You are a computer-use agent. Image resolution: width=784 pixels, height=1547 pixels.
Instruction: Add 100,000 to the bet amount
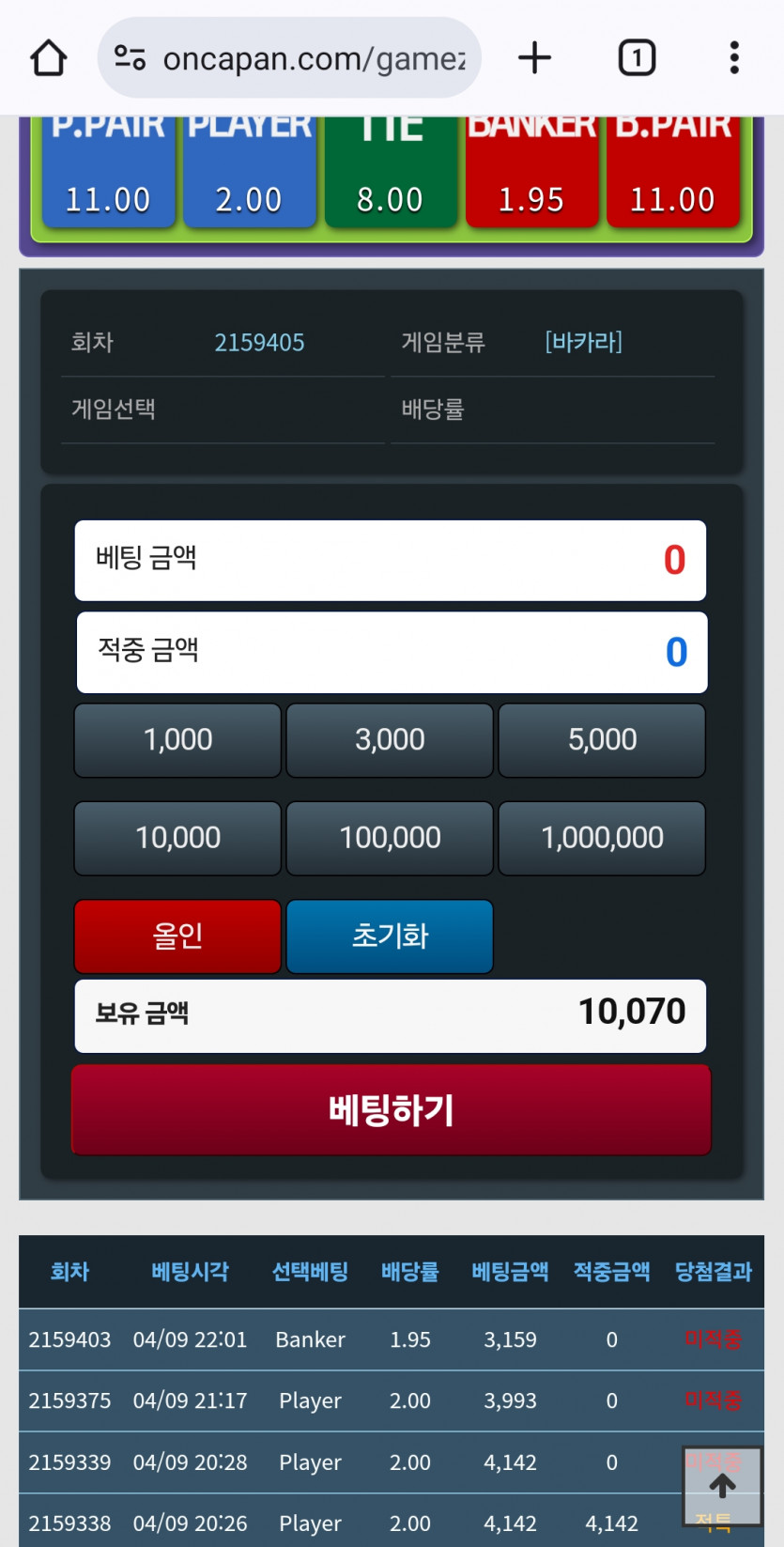pyautogui.click(x=390, y=838)
